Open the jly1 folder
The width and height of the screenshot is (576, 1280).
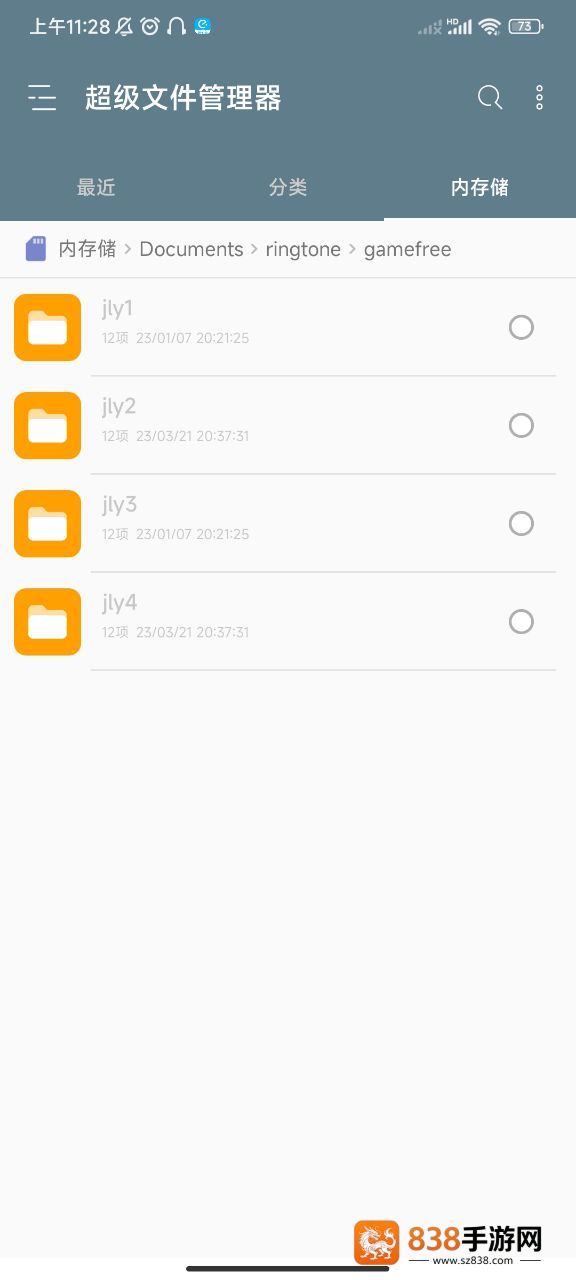[288, 327]
